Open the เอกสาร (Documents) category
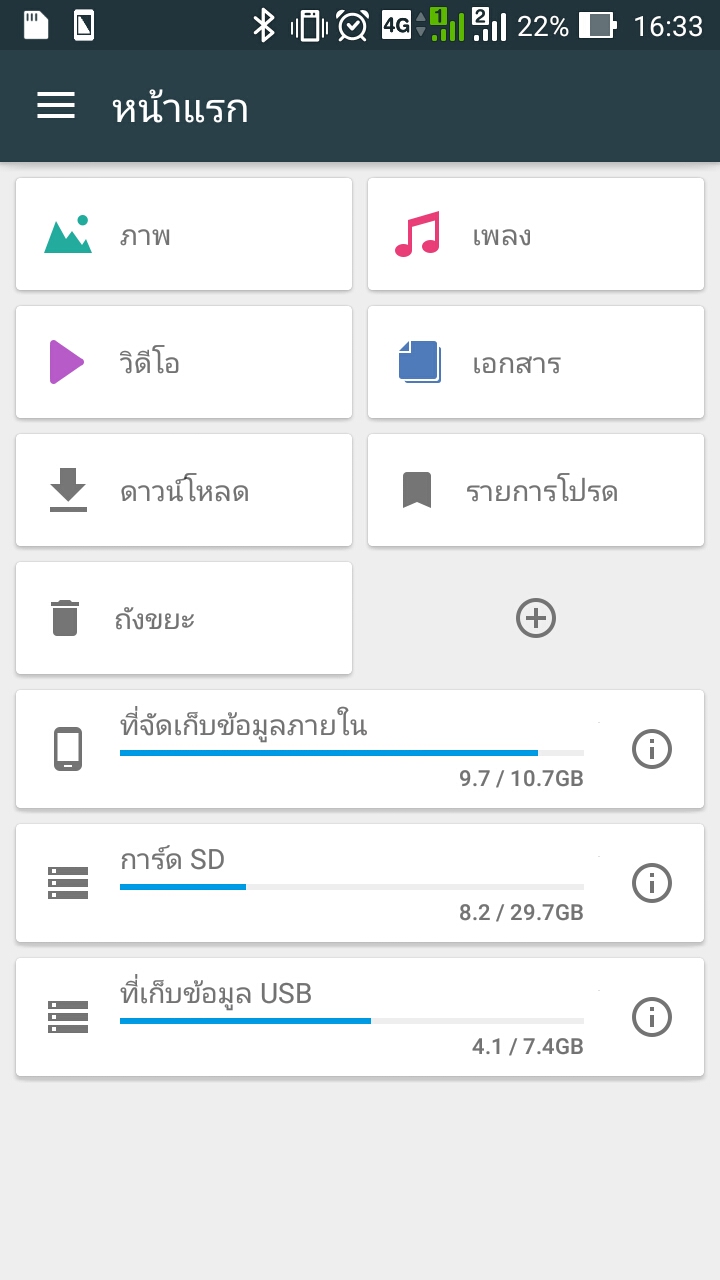The height and width of the screenshot is (1280, 720). click(x=536, y=362)
